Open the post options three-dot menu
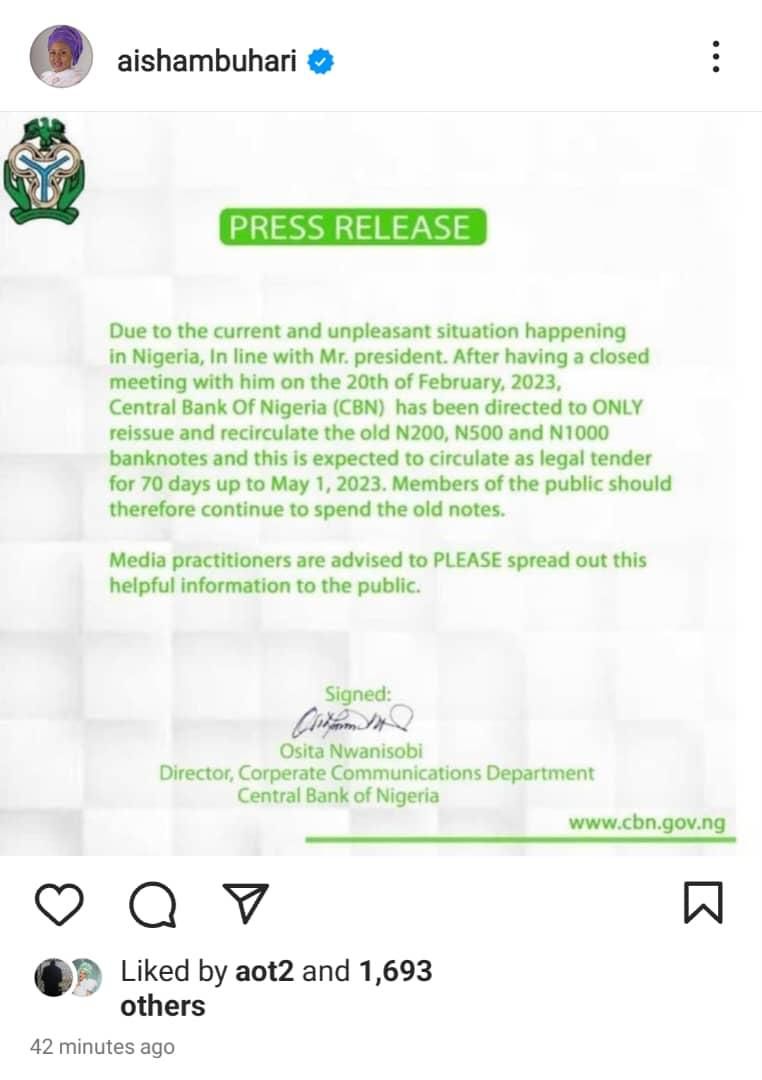 click(716, 58)
